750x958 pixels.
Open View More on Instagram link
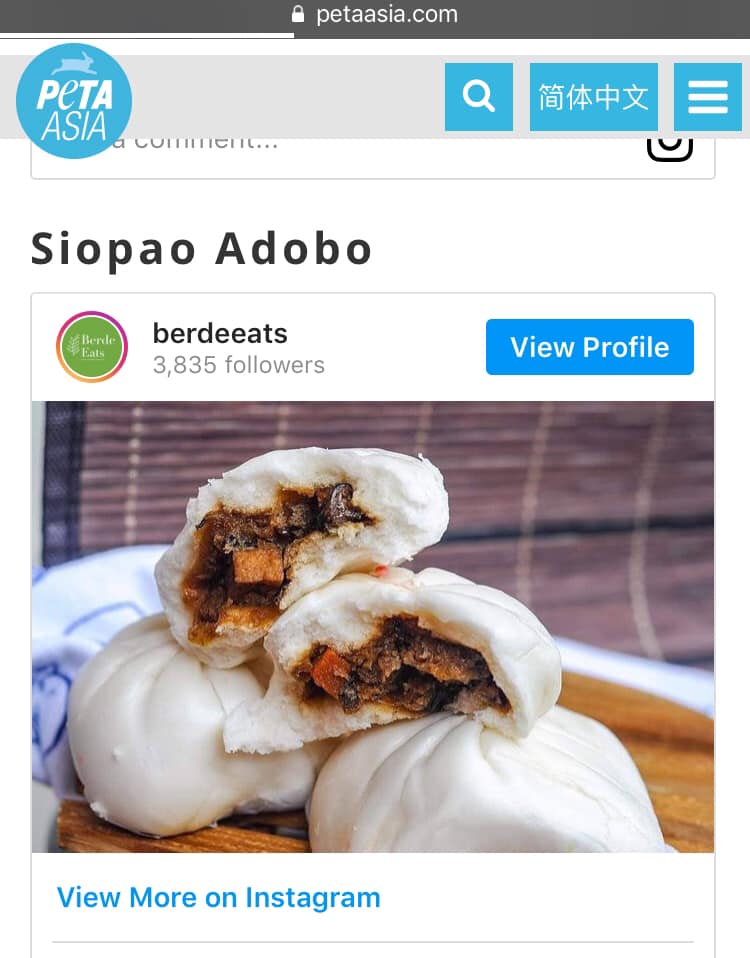click(218, 897)
